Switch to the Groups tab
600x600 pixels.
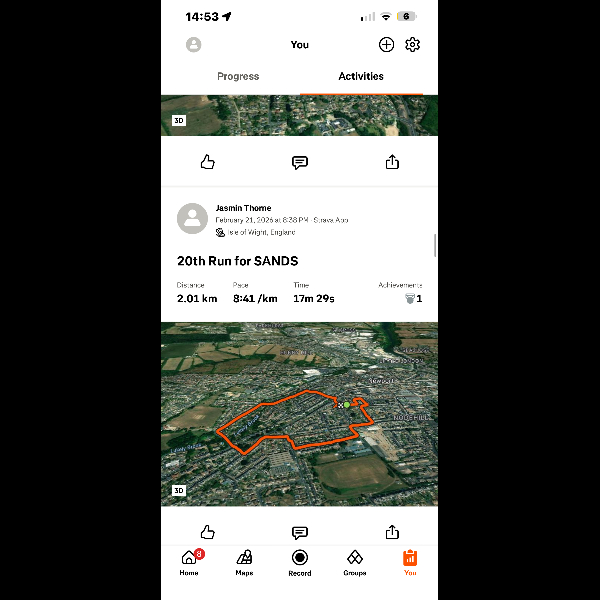pyautogui.click(x=355, y=562)
